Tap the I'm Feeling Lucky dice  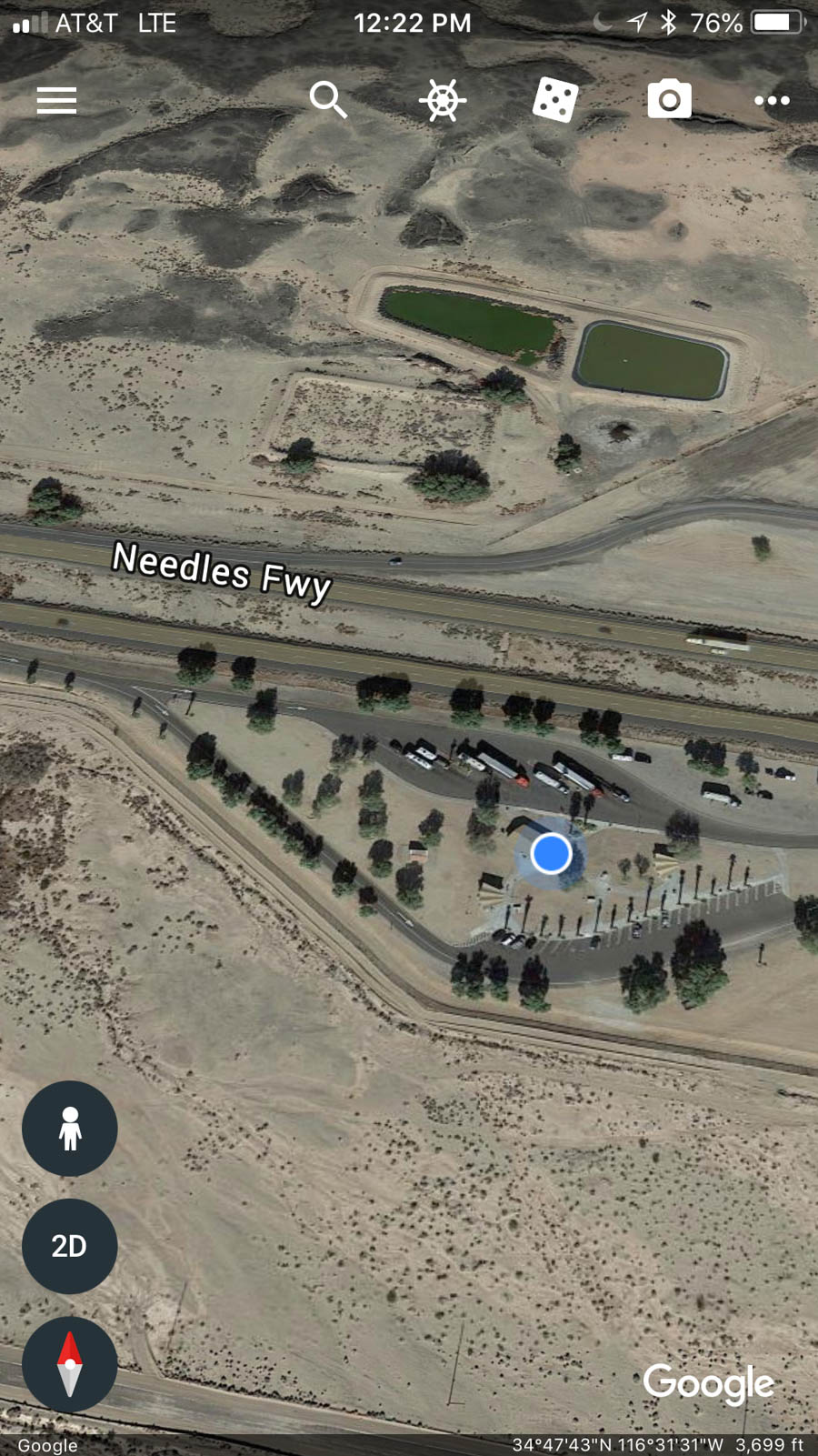(555, 100)
